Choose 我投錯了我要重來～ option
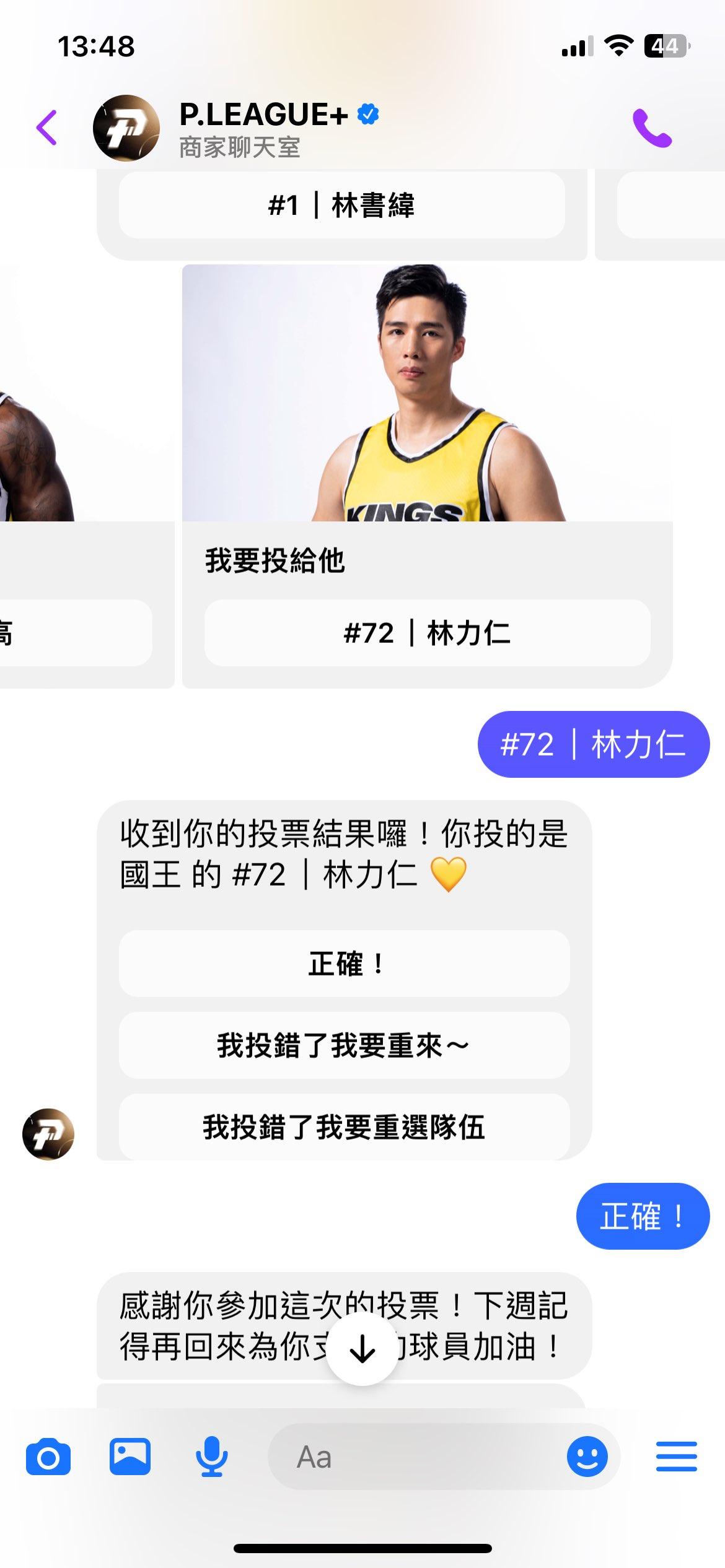Viewport: 725px width, 1568px height. [344, 1045]
